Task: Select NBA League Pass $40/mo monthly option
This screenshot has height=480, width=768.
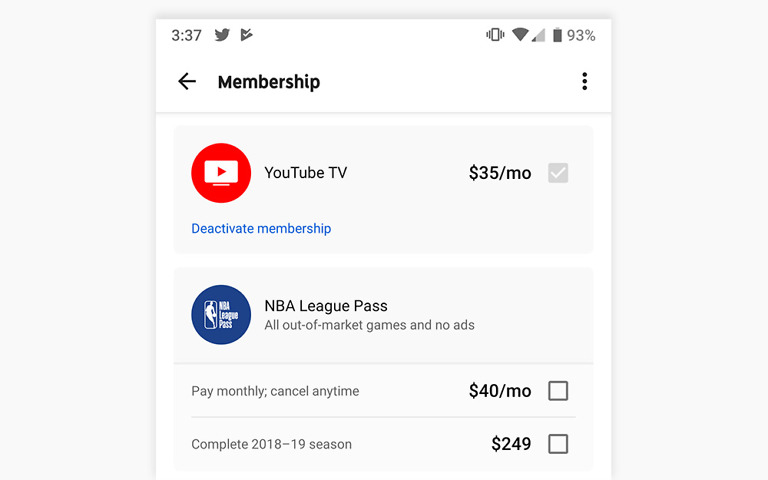Action: [558, 391]
